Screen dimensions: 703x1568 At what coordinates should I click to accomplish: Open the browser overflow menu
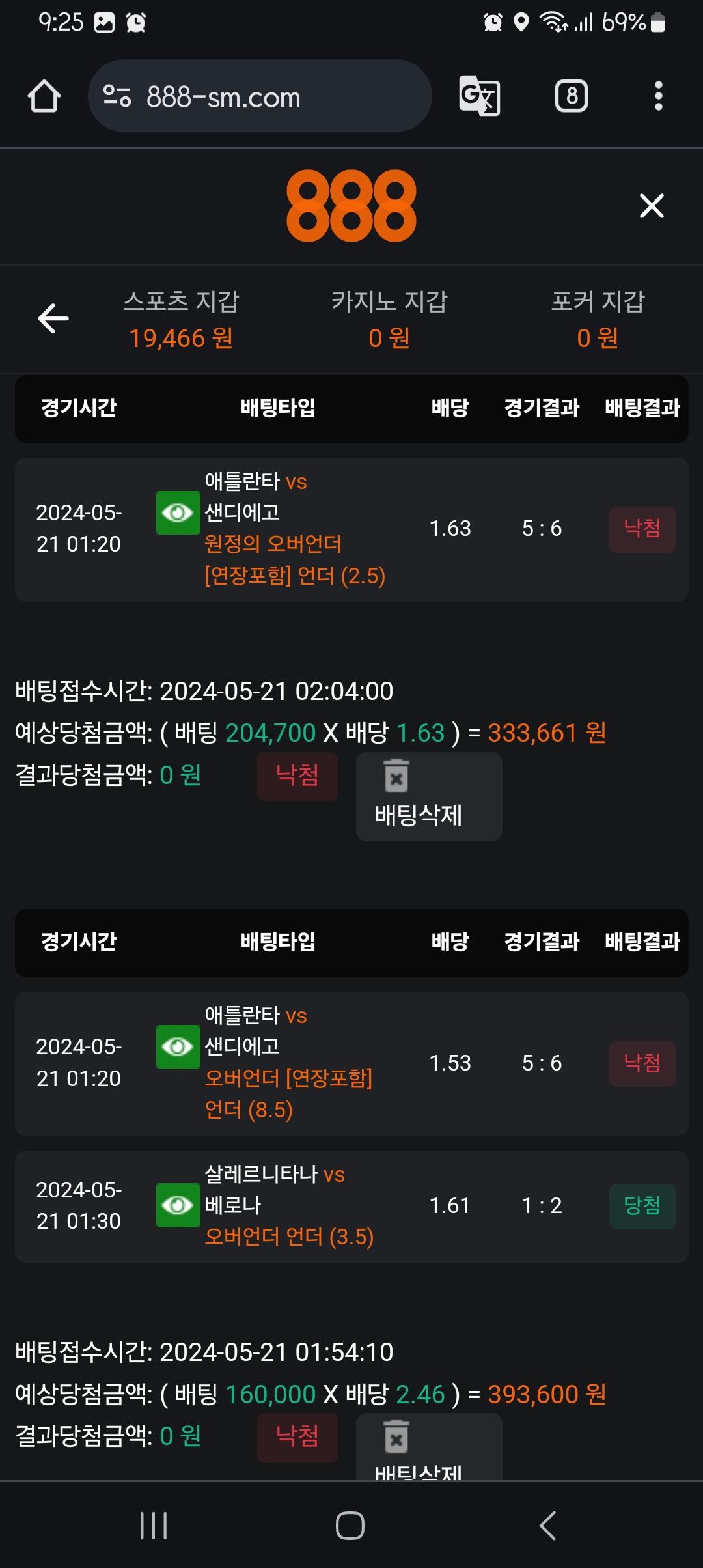(658, 96)
